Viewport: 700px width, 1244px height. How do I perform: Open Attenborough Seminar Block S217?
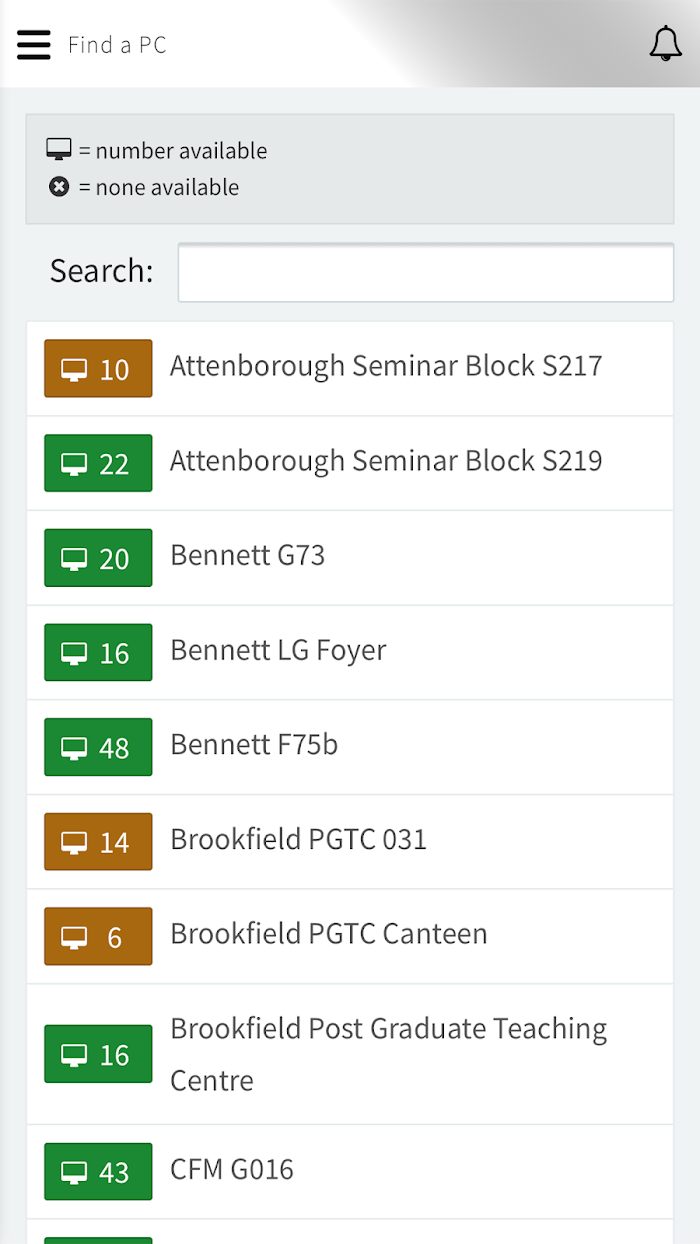pyautogui.click(x=350, y=368)
